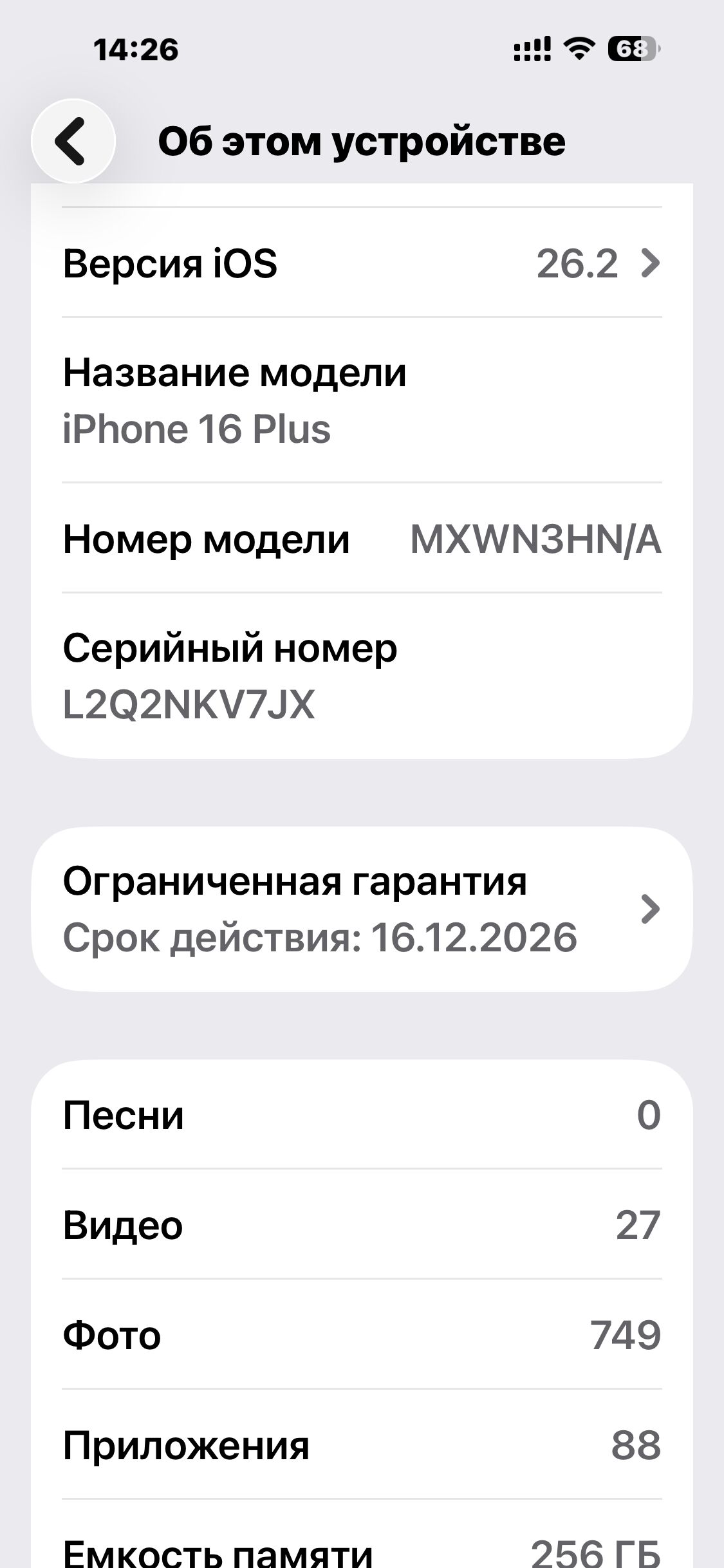
Task: Open the Версия iOS row
Action: click(x=362, y=263)
